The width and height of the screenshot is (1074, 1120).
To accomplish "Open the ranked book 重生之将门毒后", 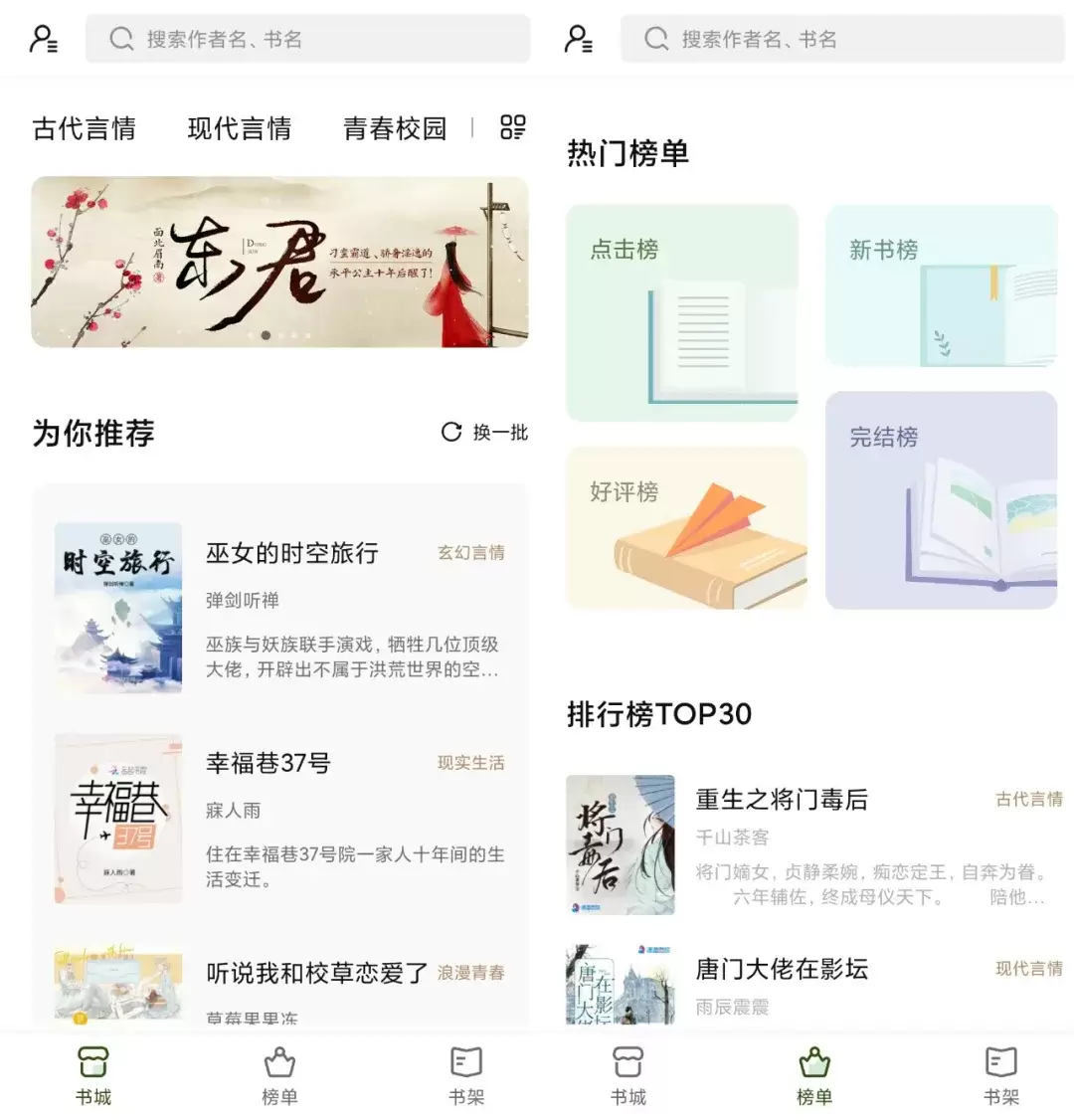I will pyautogui.click(x=782, y=799).
